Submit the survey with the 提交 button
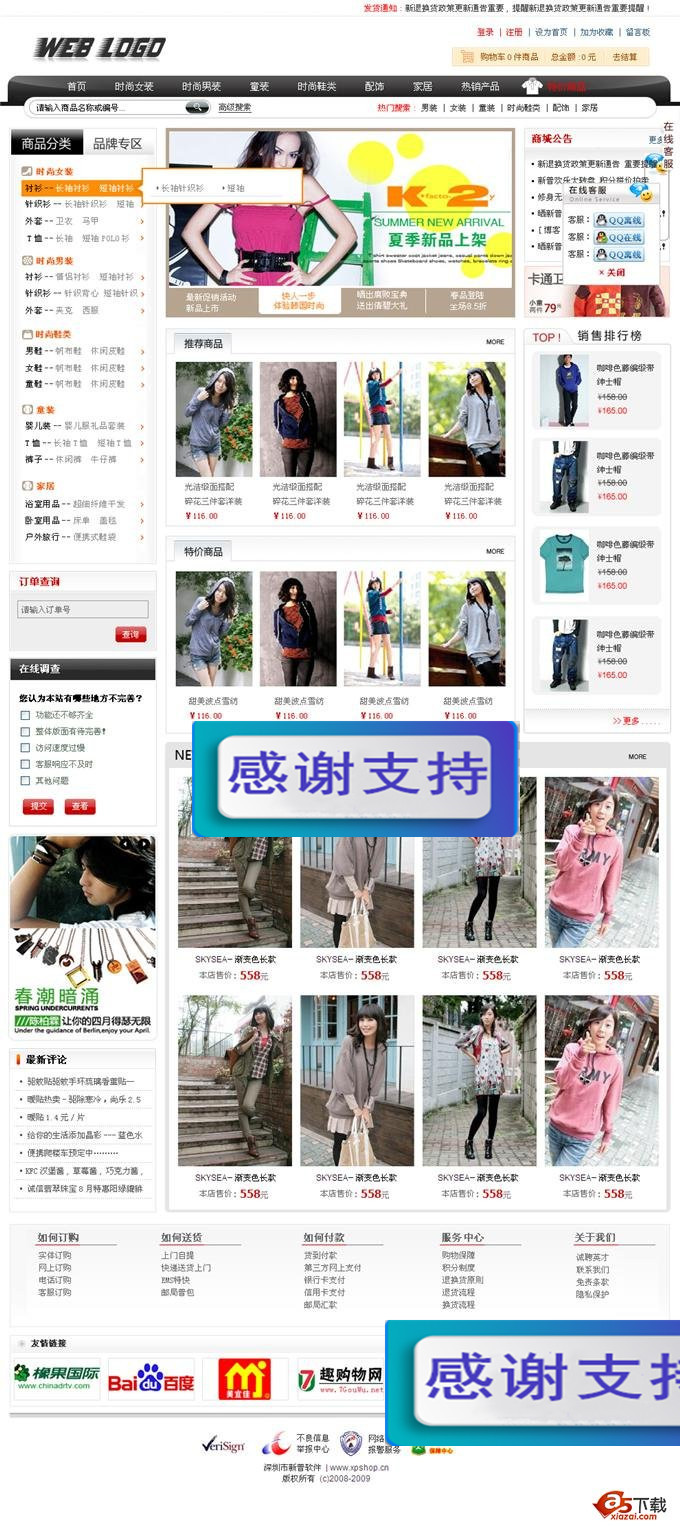The width and height of the screenshot is (680, 1526). coord(38,806)
